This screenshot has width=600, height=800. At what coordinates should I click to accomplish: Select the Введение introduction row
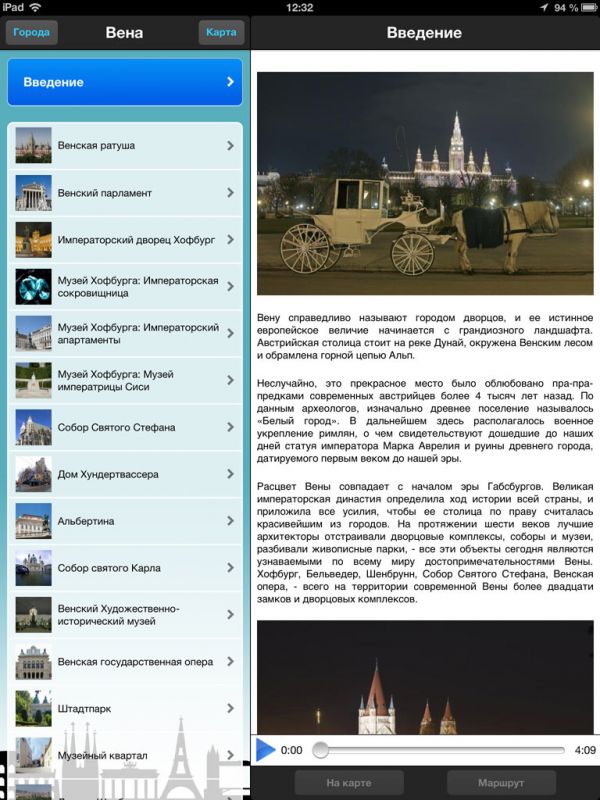(x=125, y=82)
